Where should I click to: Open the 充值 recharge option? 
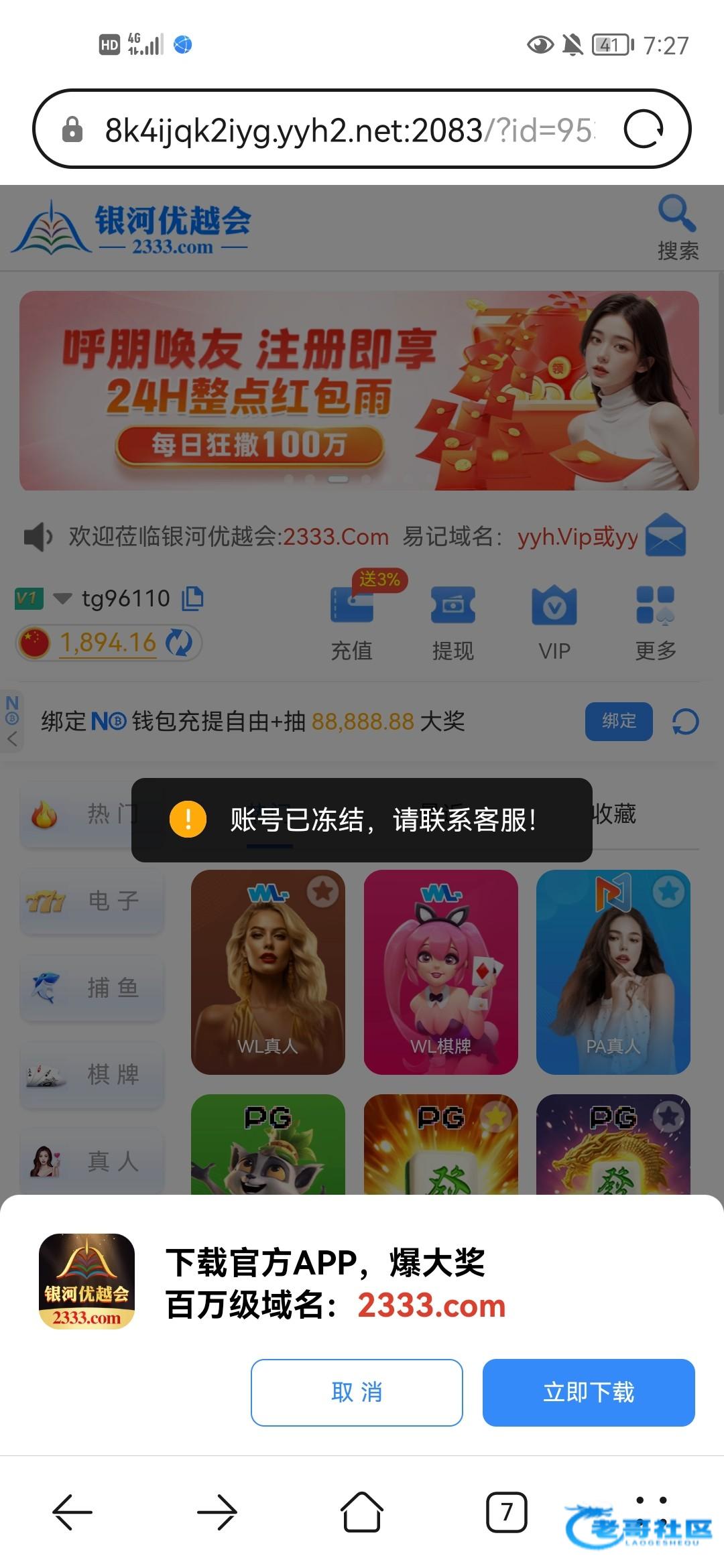(x=351, y=621)
